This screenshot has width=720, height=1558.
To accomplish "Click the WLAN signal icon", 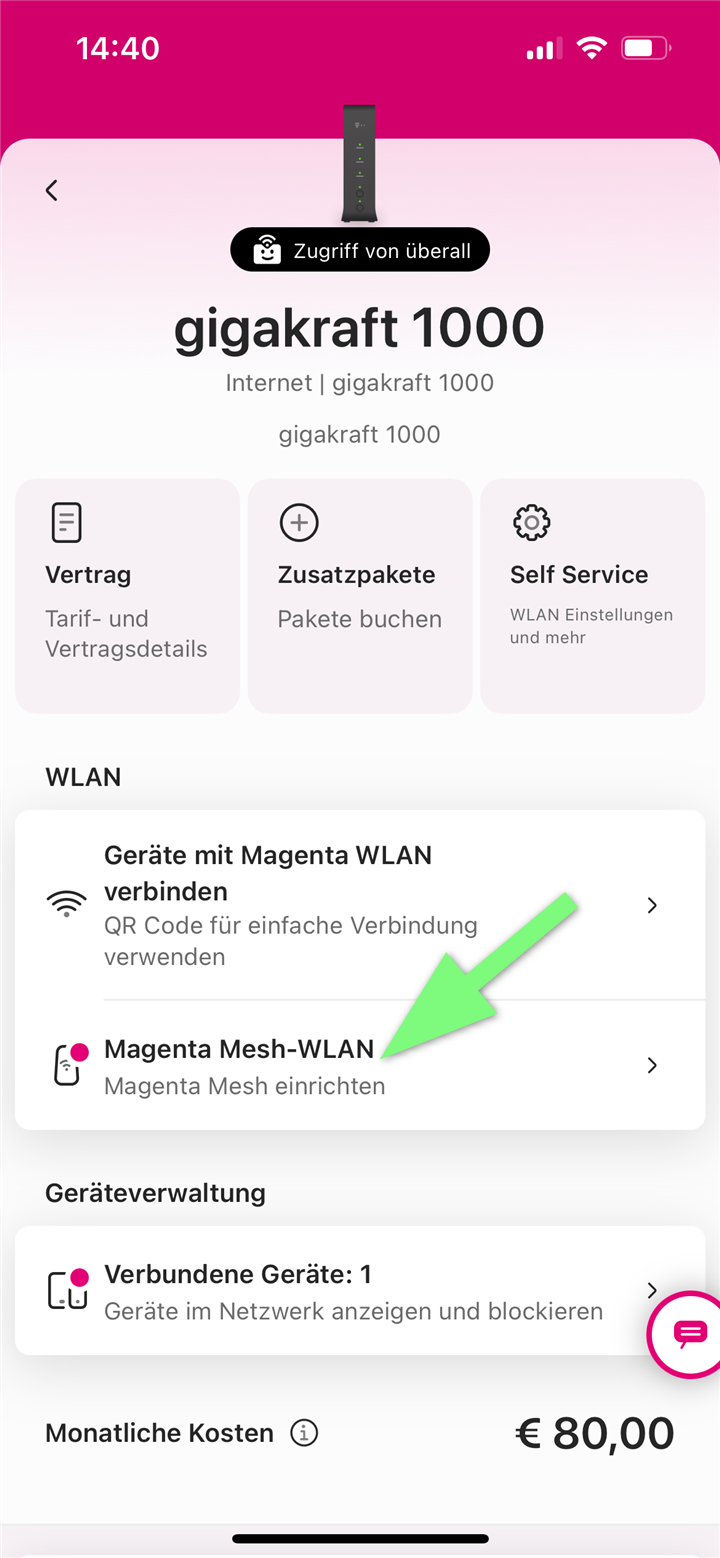I will coord(66,901).
